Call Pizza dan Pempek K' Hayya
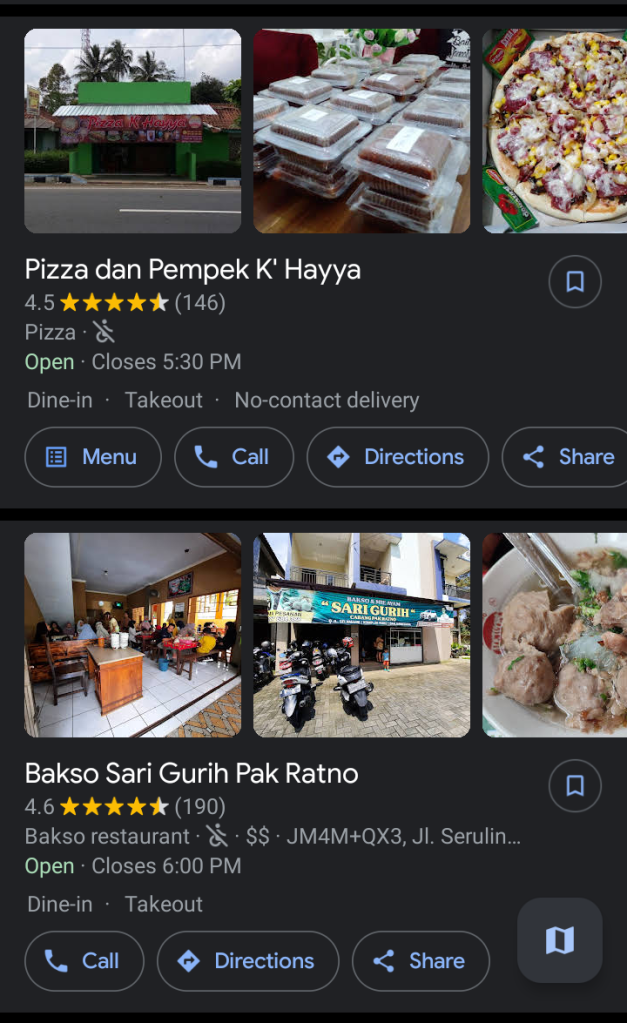 (234, 457)
